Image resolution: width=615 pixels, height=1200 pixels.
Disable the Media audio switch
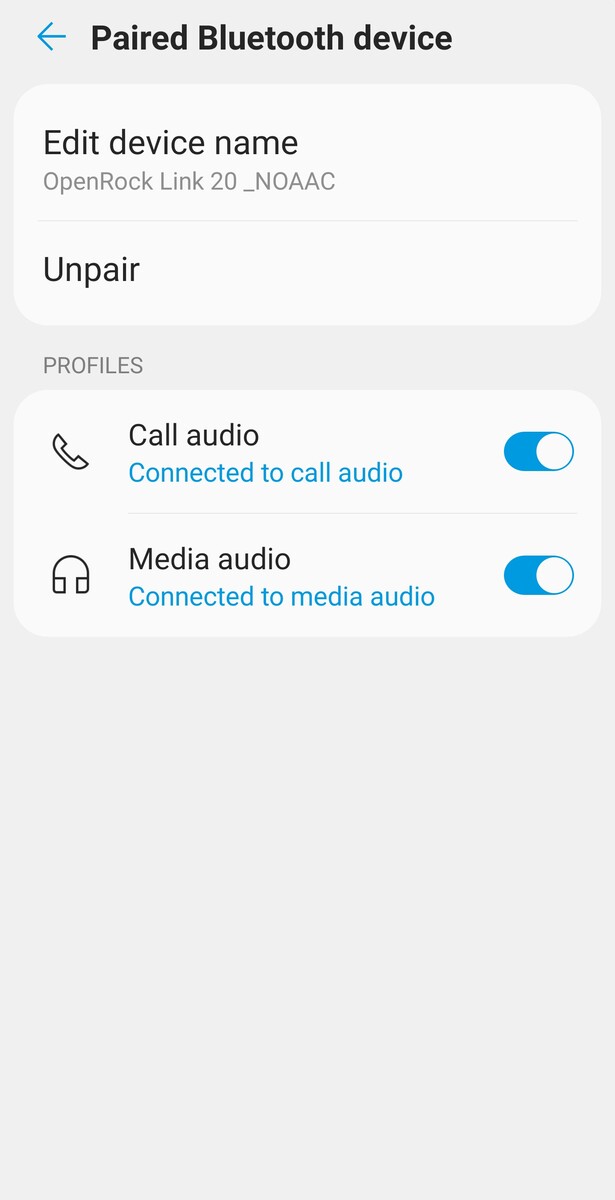click(x=538, y=576)
